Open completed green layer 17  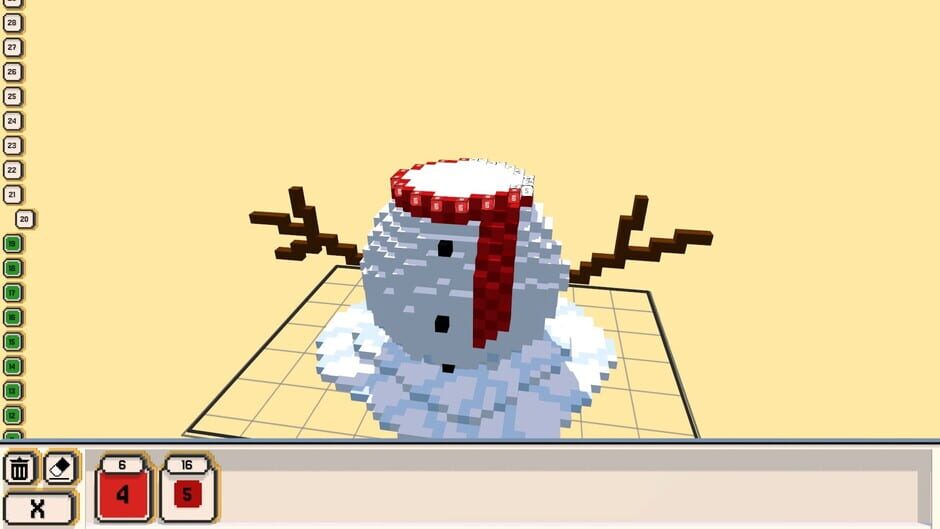[x=13, y=292]
